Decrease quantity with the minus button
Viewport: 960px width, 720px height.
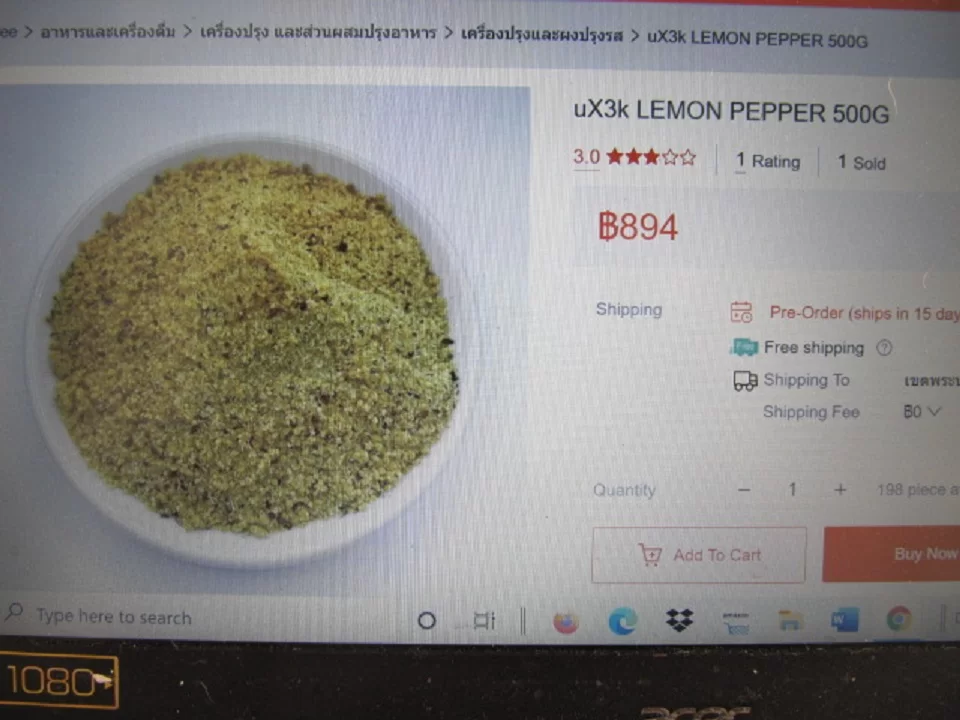[x=744, y=490]
